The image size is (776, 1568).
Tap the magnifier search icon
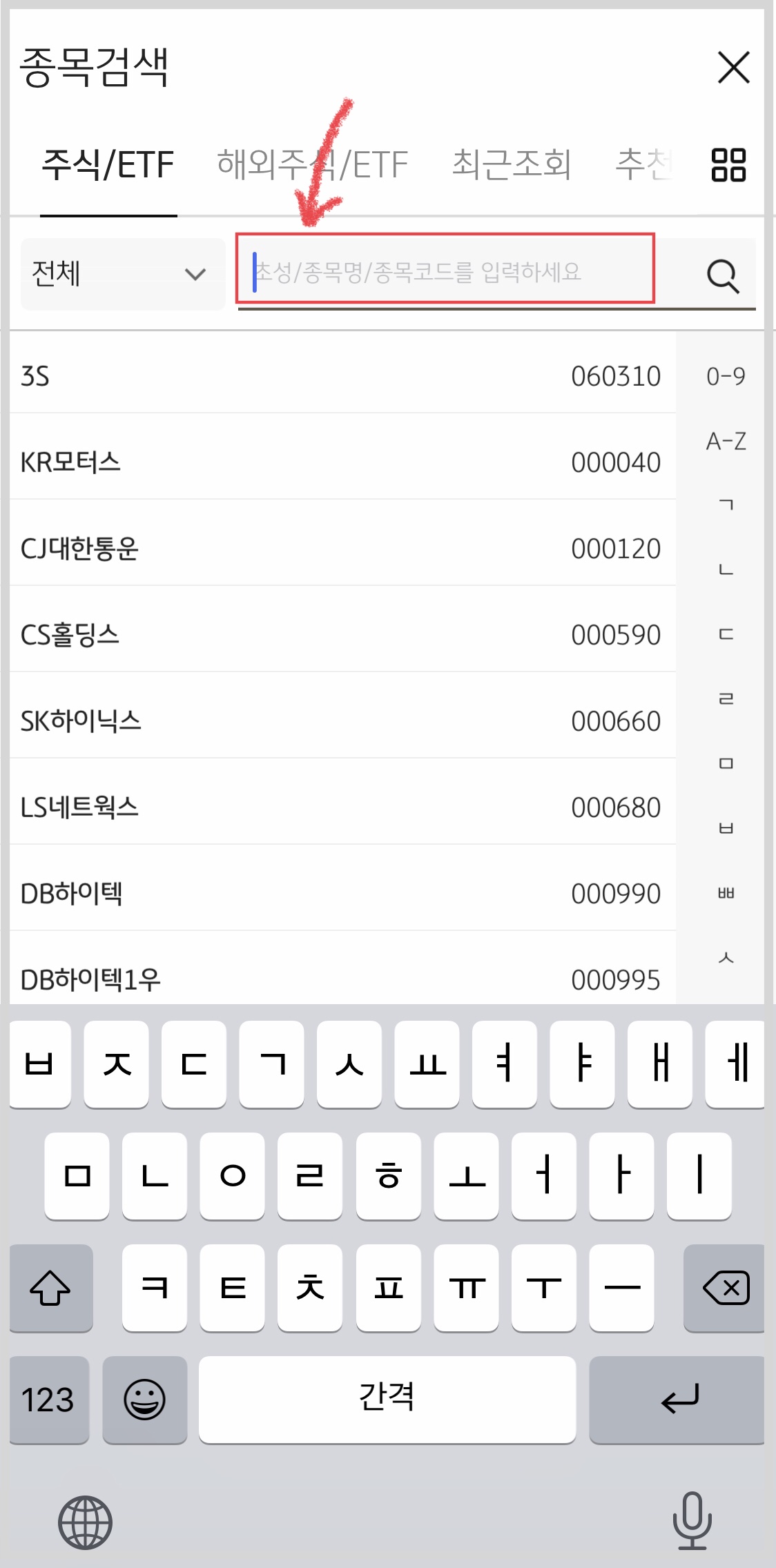coord(723,276)
